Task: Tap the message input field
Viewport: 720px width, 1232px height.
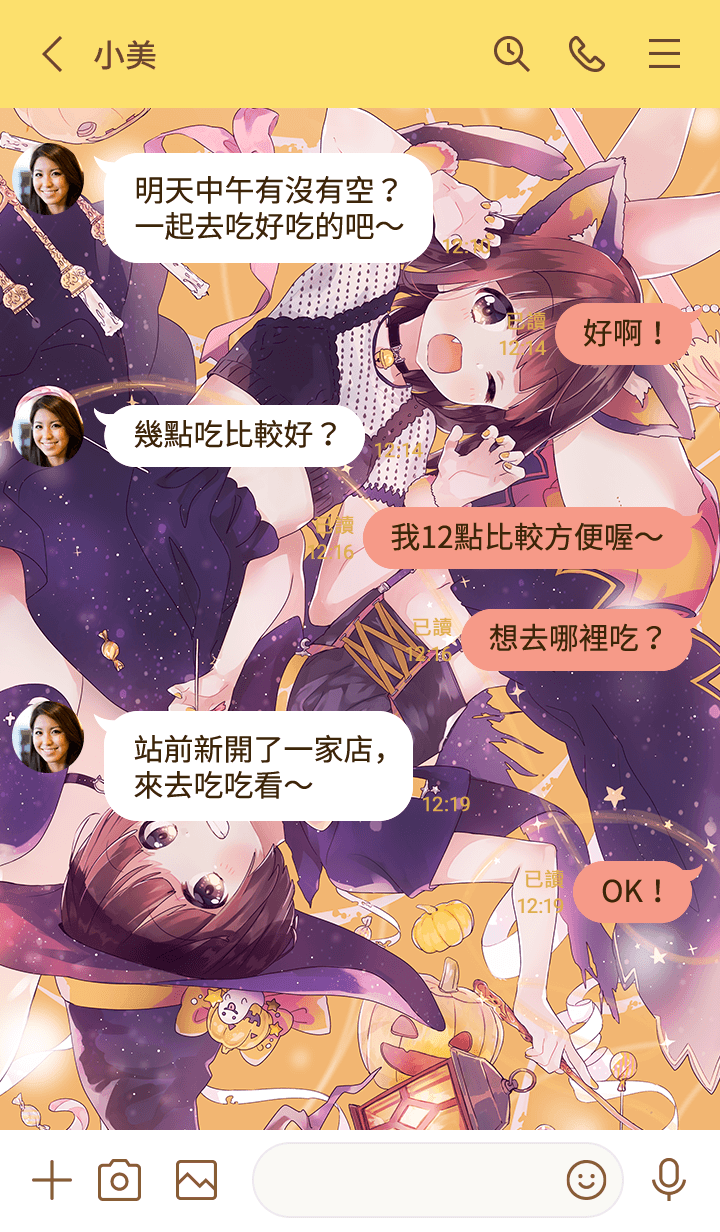Action: point(405,1181)
